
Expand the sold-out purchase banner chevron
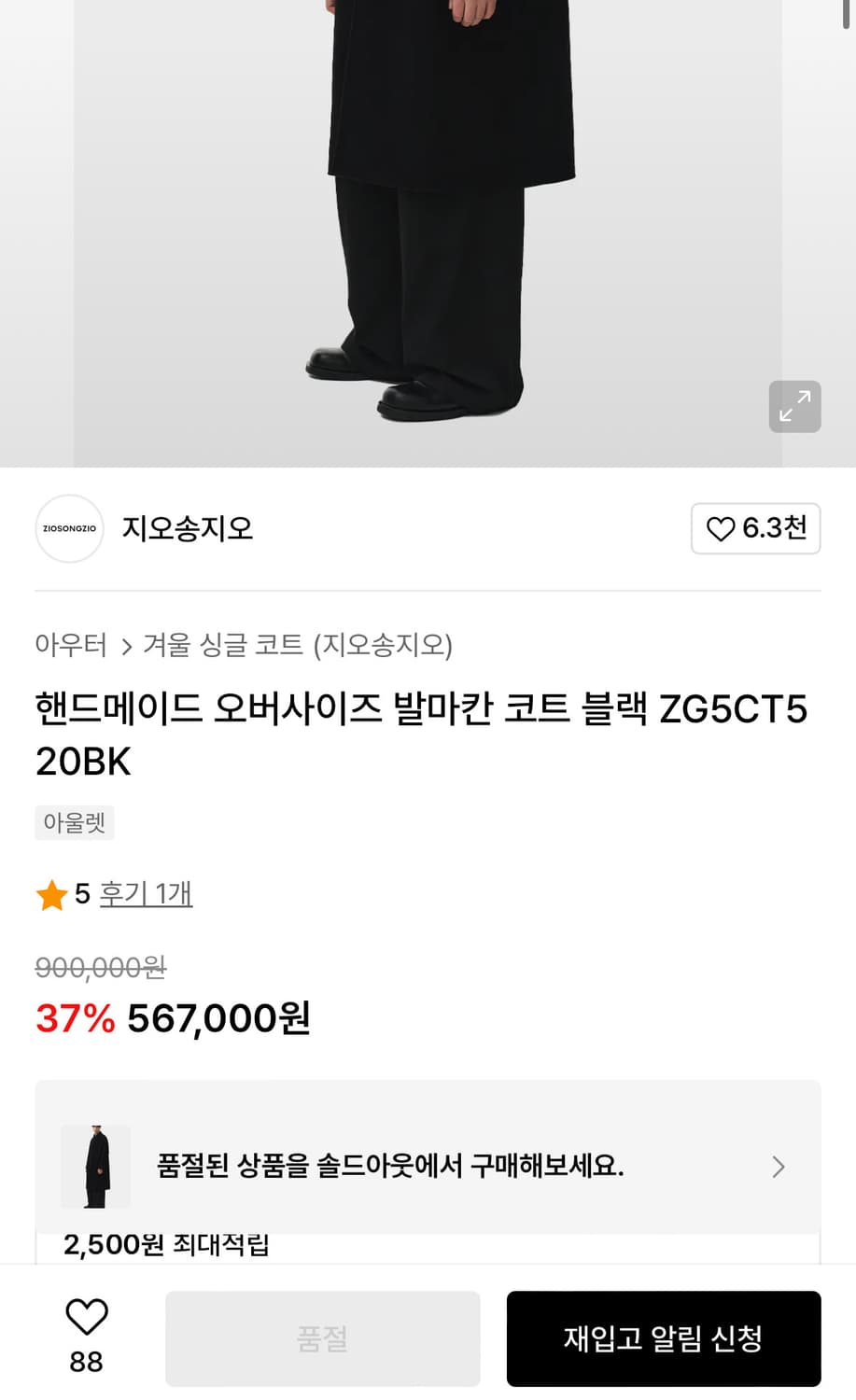tap(778, 1166)
